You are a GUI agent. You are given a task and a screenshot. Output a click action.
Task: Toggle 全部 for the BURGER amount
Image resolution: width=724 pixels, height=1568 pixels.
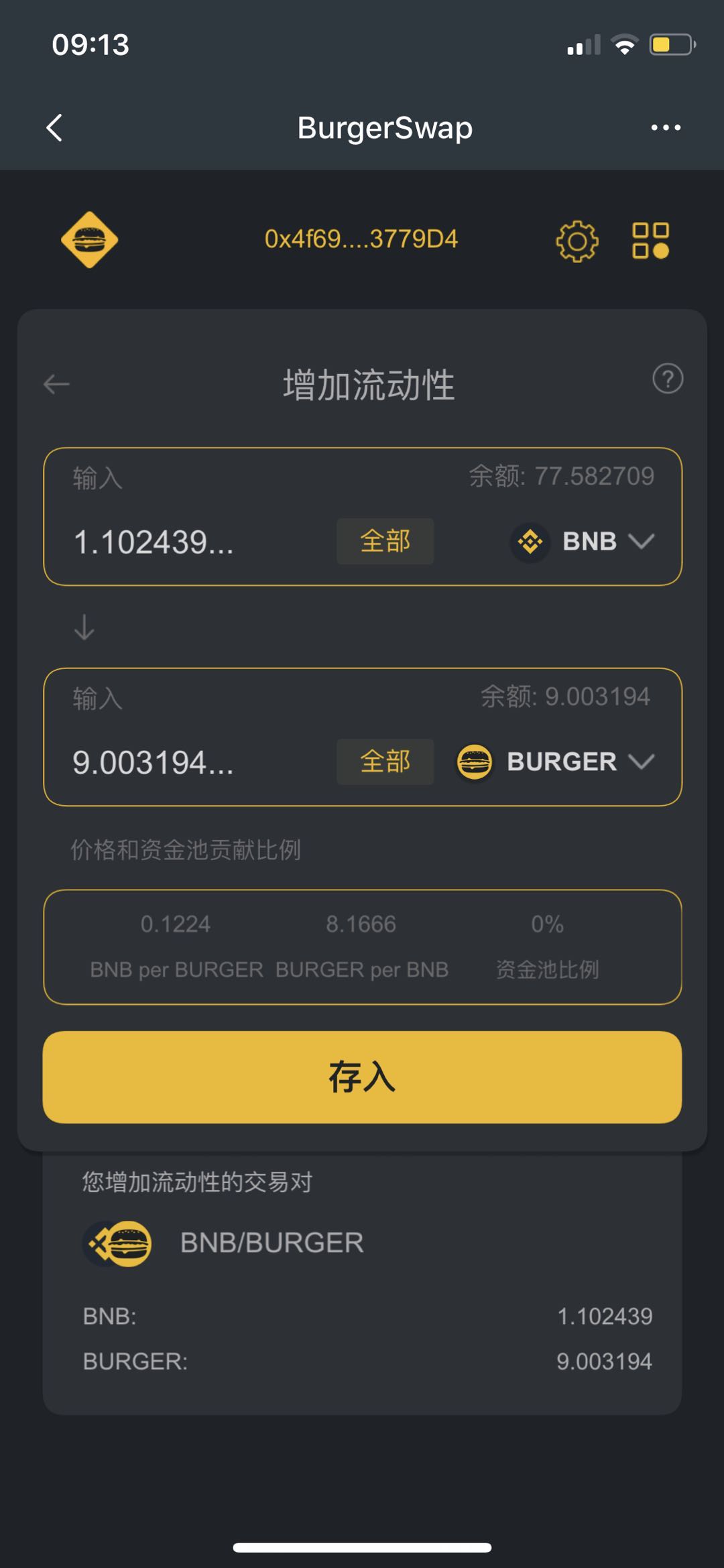[x=384, y=762]
